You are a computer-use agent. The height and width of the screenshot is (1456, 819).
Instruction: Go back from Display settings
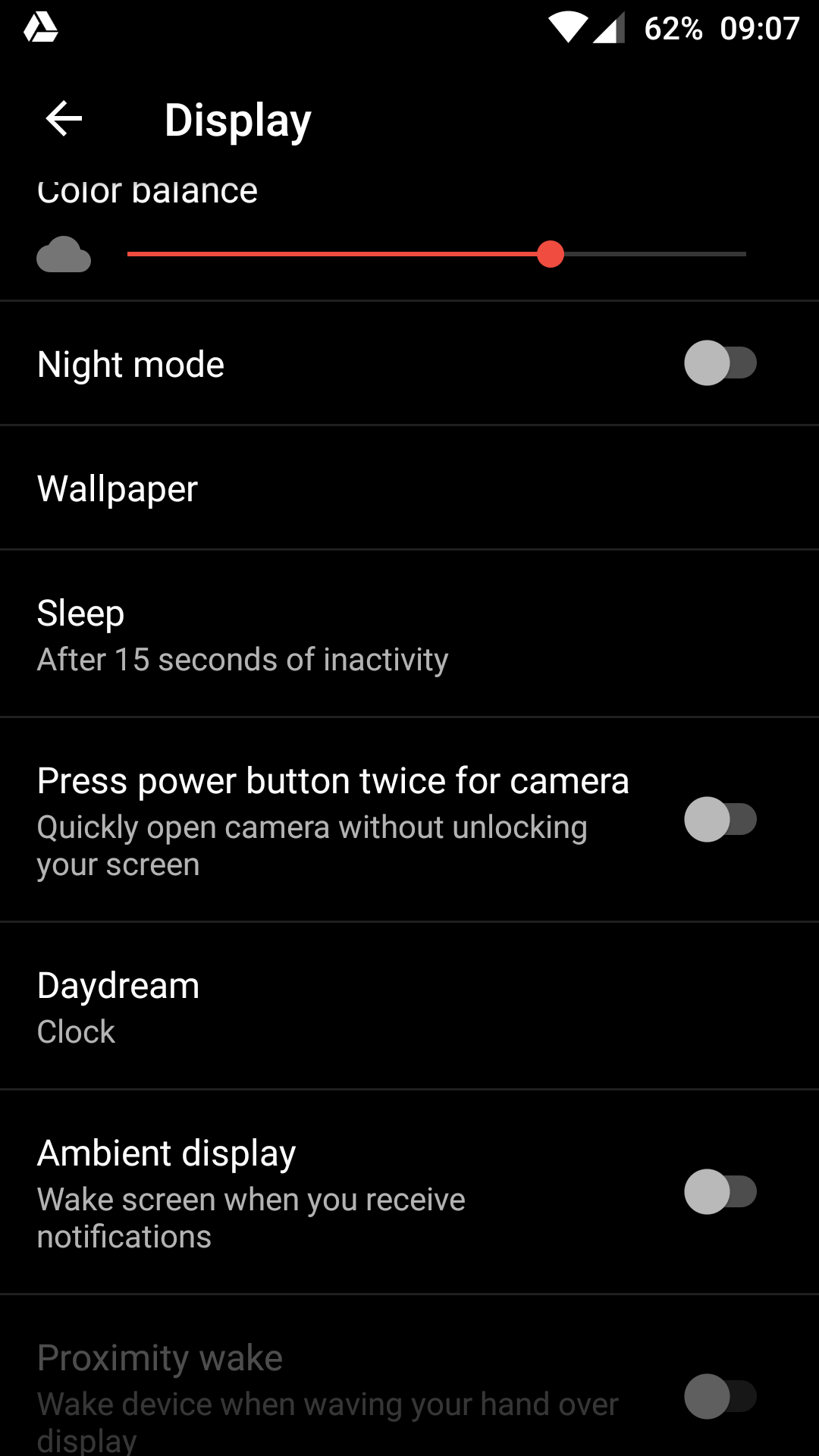click(x=64, y=119)
